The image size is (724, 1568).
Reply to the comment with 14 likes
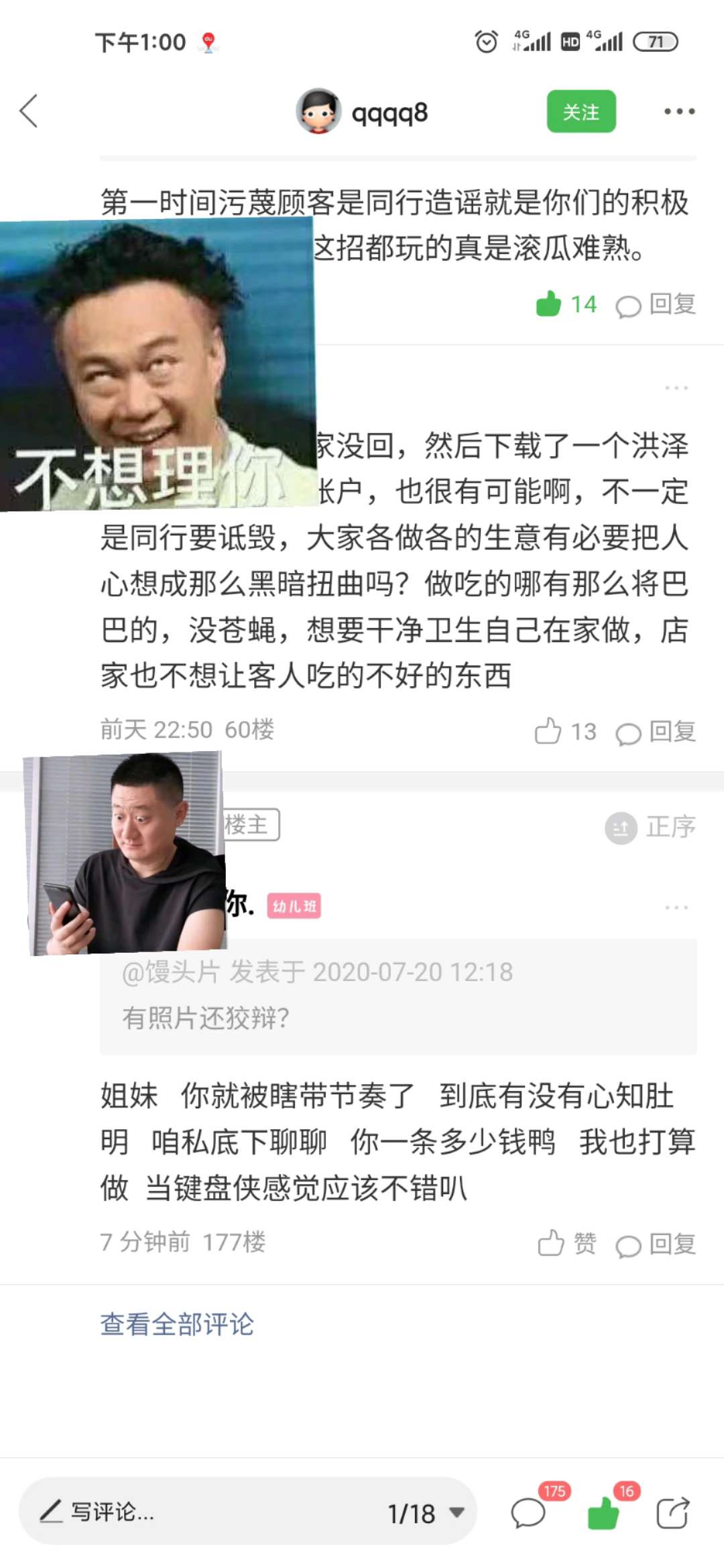coord(656,305)
